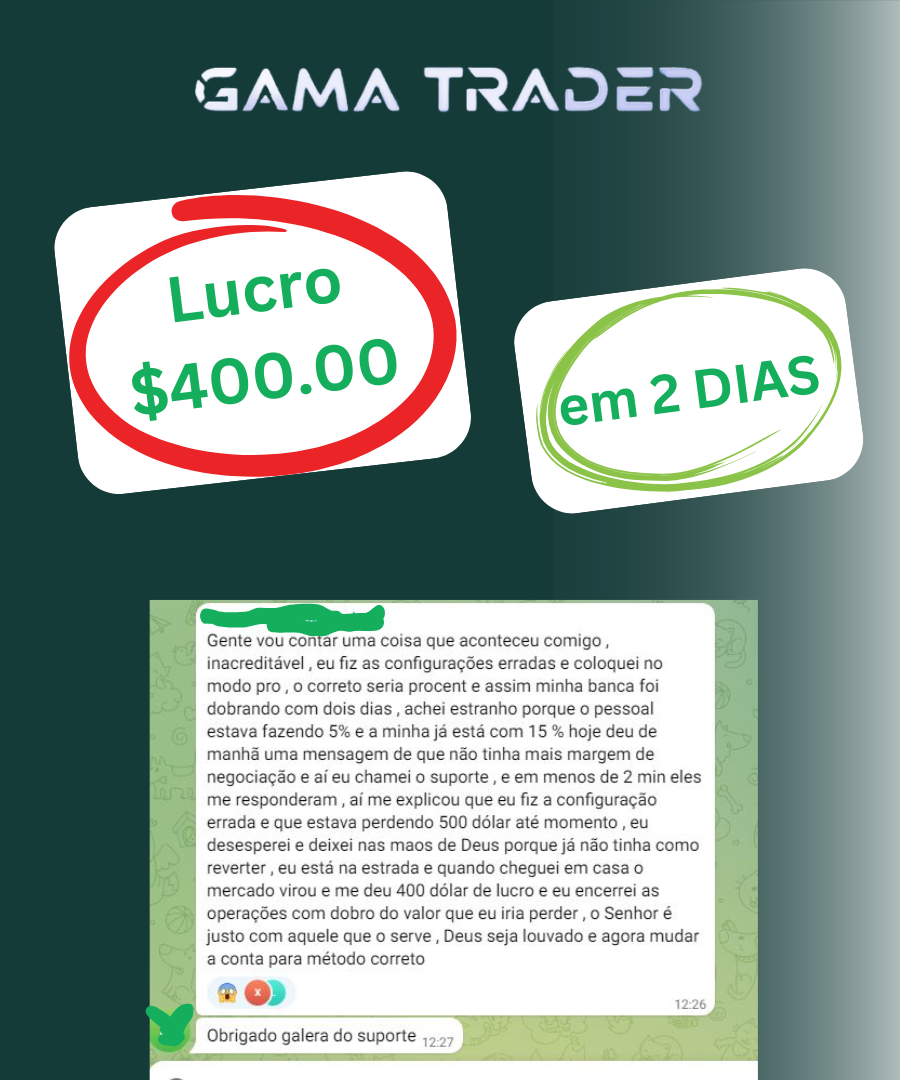Toggle the X reaction on the chat bubble
This screenshot has height=1080, width=900.
256,991
